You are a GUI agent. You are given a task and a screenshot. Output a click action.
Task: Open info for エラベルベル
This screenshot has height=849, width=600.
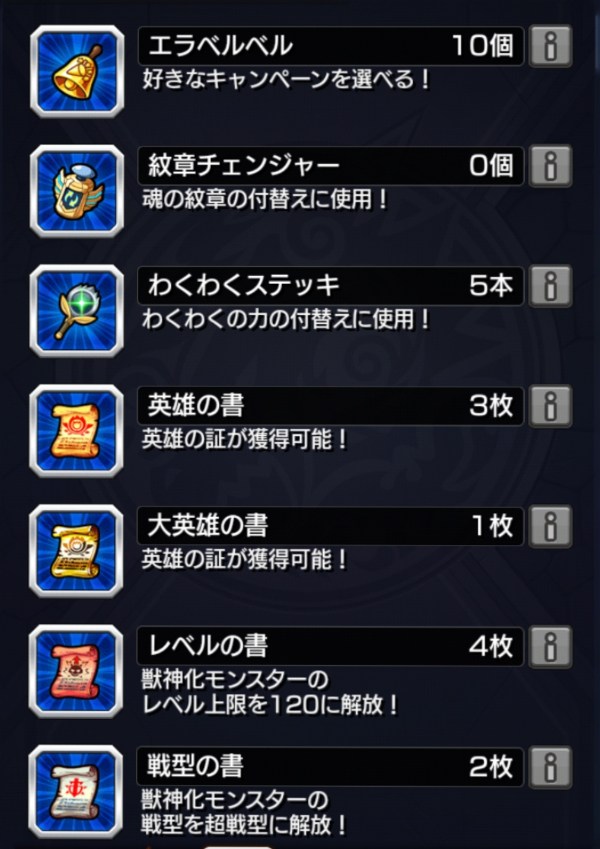(550, 46)
